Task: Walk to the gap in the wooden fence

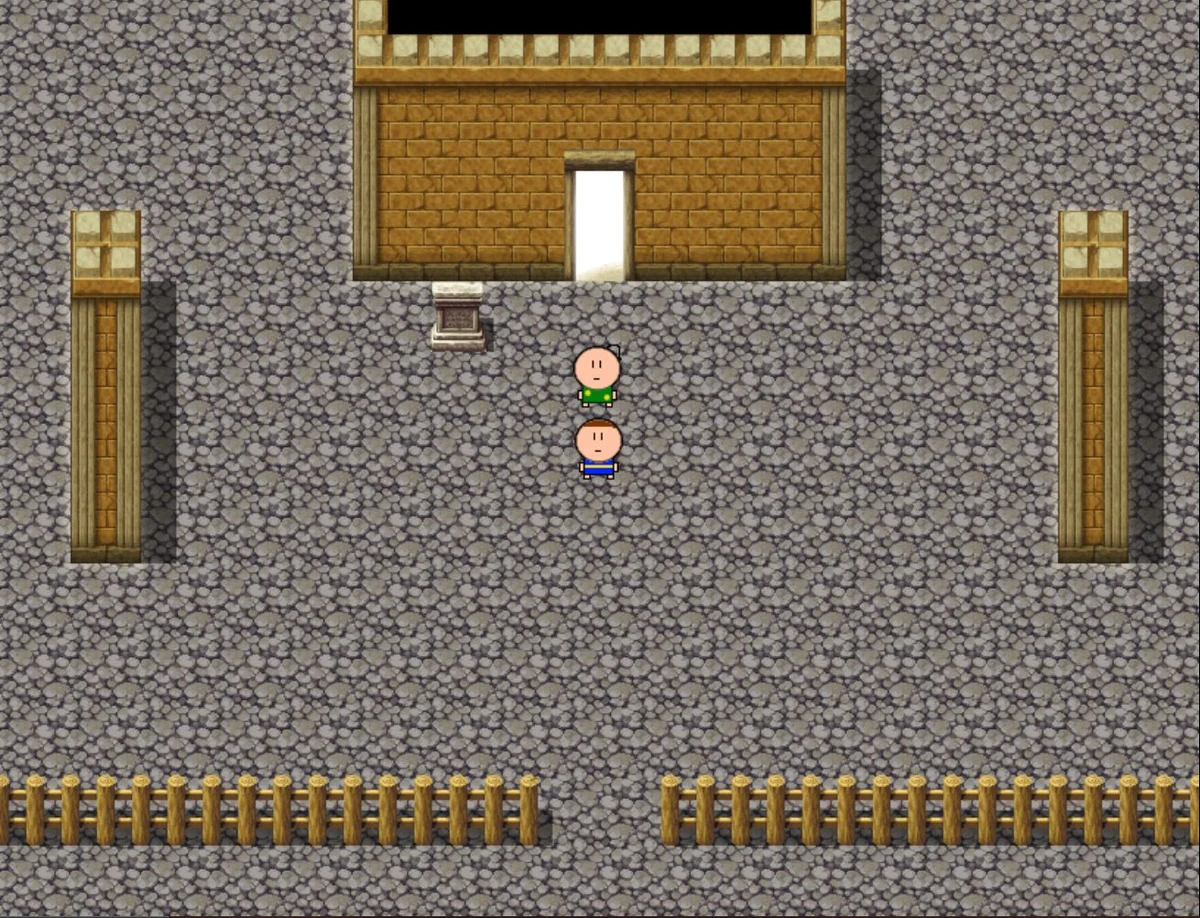Action: 600,812
